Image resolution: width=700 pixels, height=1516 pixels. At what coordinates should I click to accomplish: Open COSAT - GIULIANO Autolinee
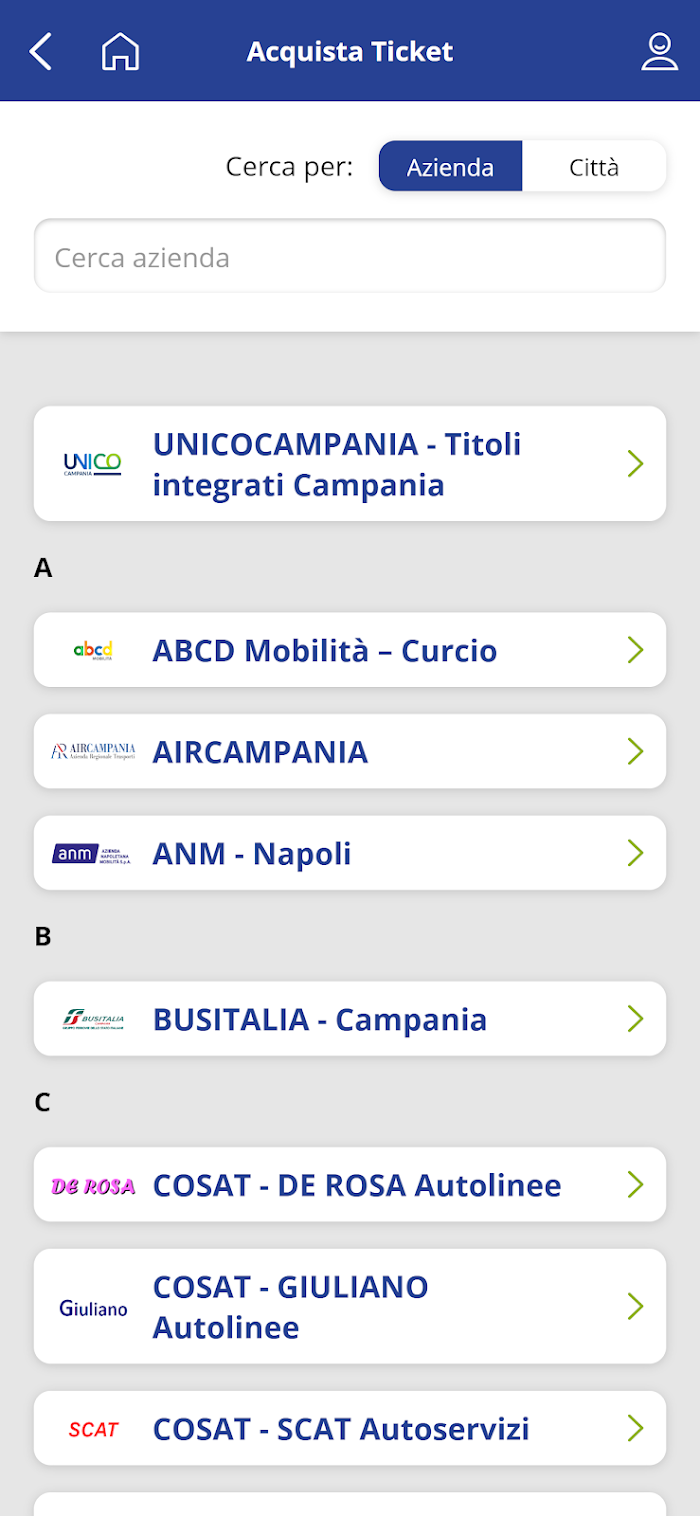tap(350, 1306)
